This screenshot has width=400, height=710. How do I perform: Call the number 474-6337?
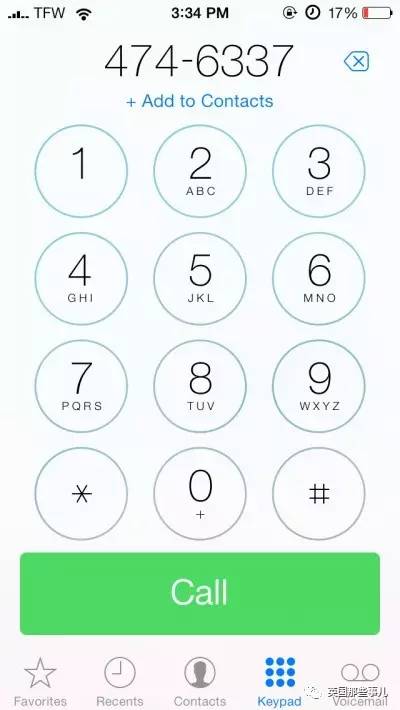coord(200,594)
